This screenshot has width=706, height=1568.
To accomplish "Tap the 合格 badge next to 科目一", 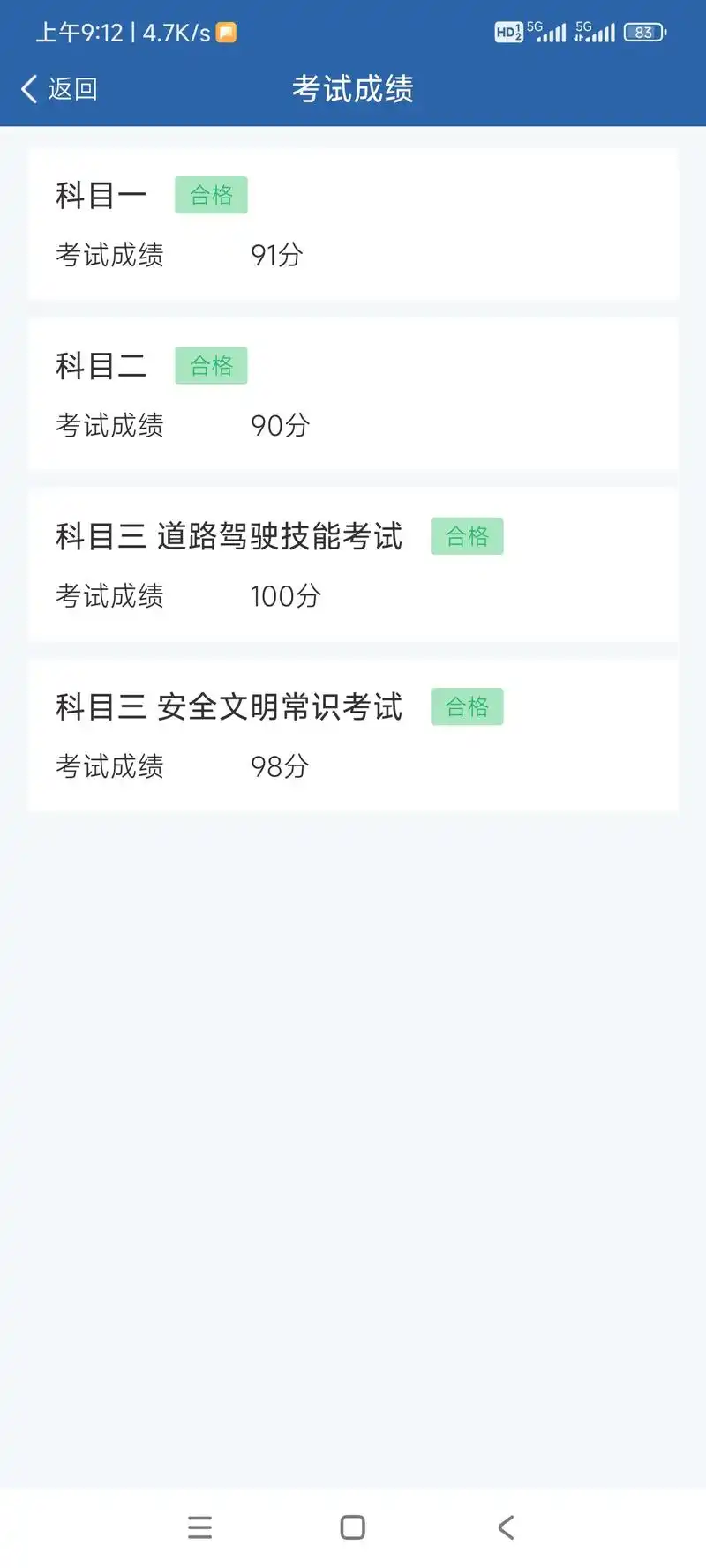I will pyautogui.click(x=211, y=195).
